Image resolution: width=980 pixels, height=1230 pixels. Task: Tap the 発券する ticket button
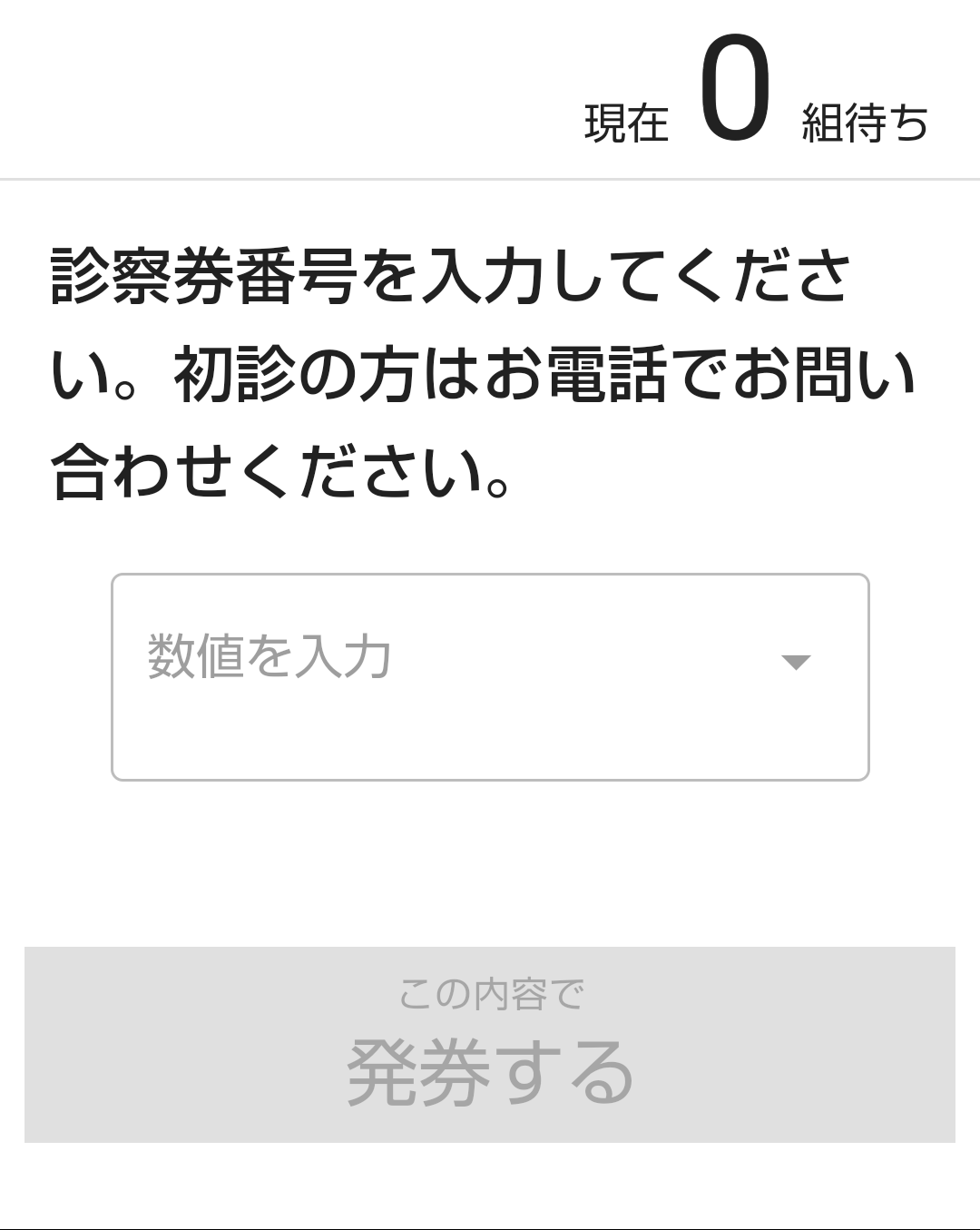coord(490,1045)
